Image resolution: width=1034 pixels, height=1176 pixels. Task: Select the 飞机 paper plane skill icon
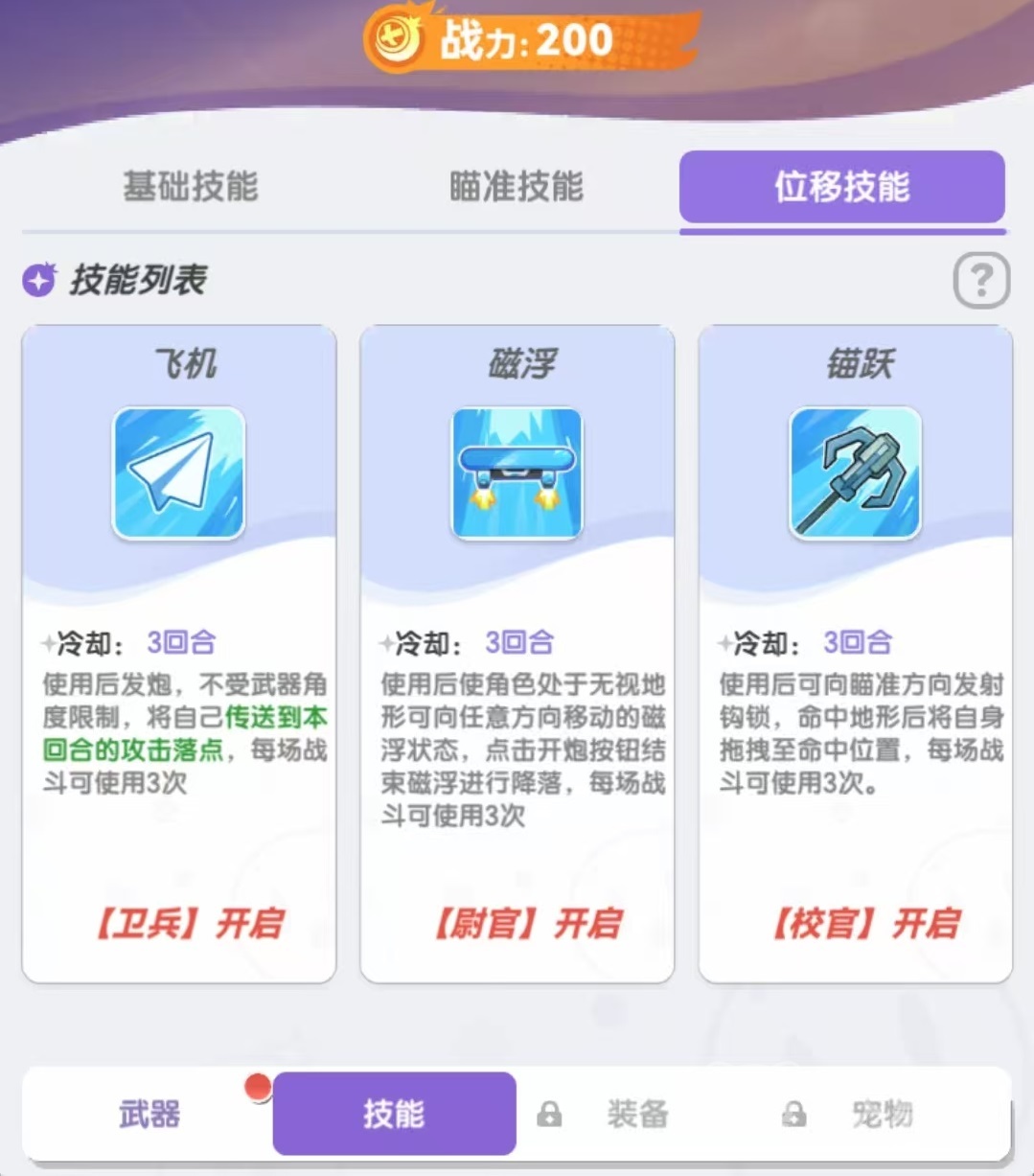[x=178, y=473]
